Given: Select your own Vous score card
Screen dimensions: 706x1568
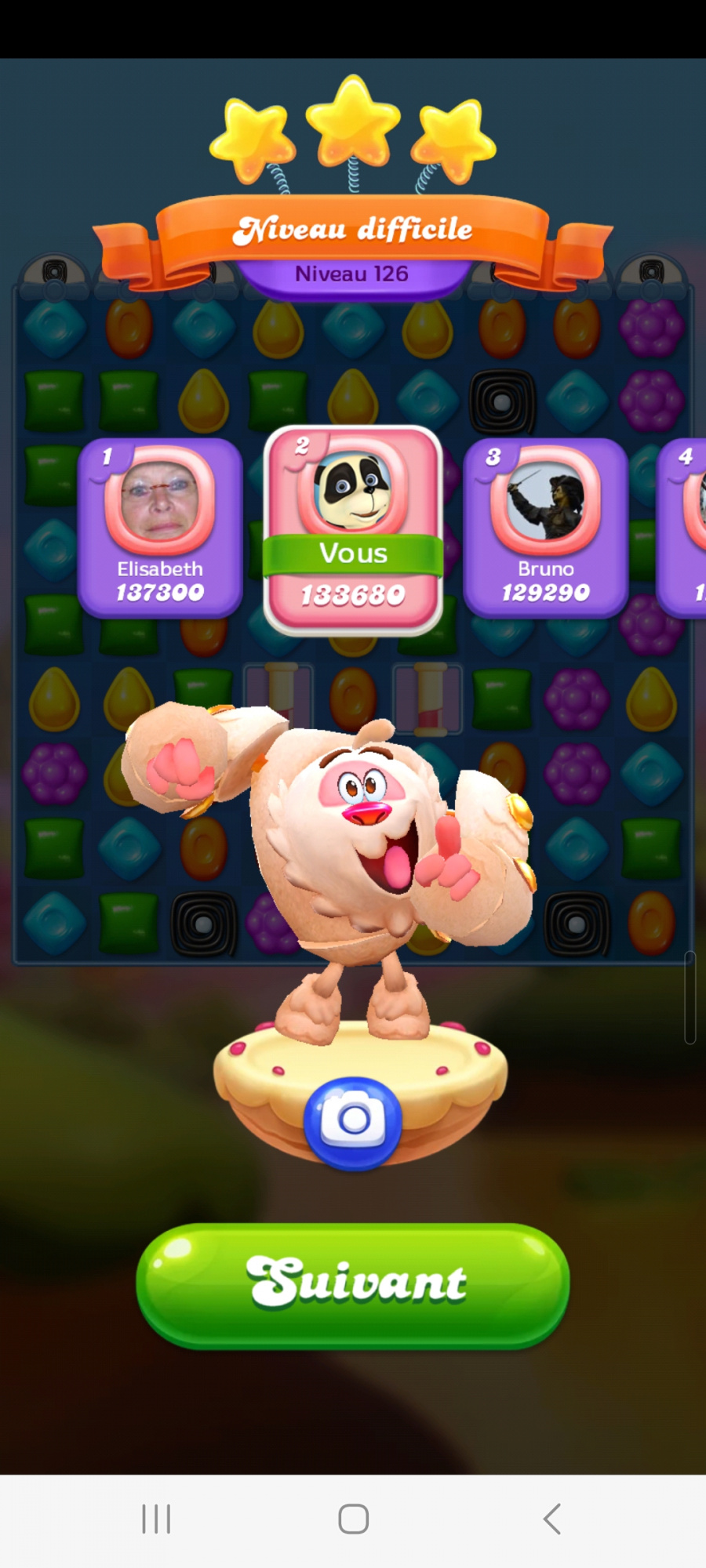Looking at the screenshot, I should [353, 529].
